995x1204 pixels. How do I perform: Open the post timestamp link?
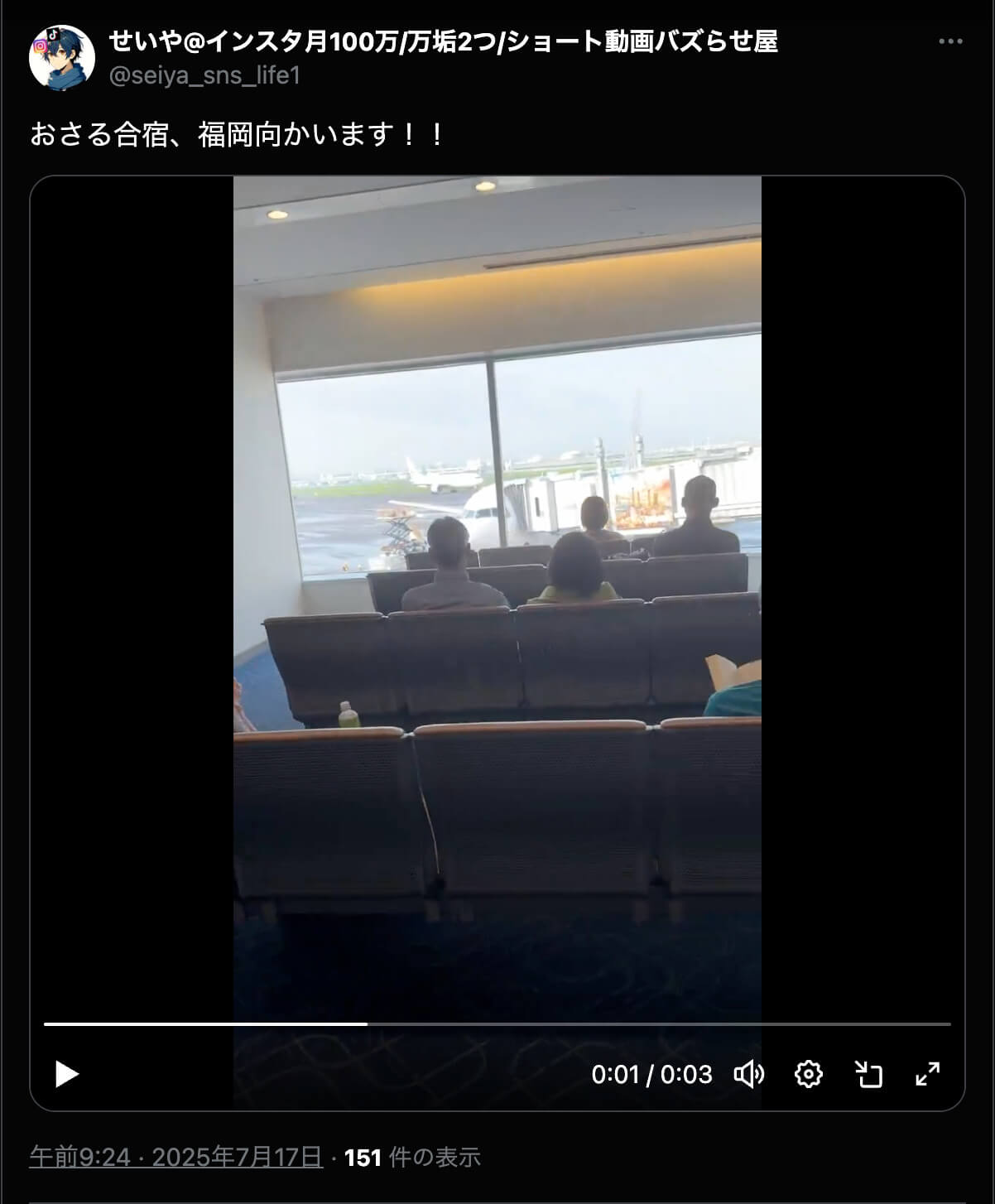pos(175,1157)
